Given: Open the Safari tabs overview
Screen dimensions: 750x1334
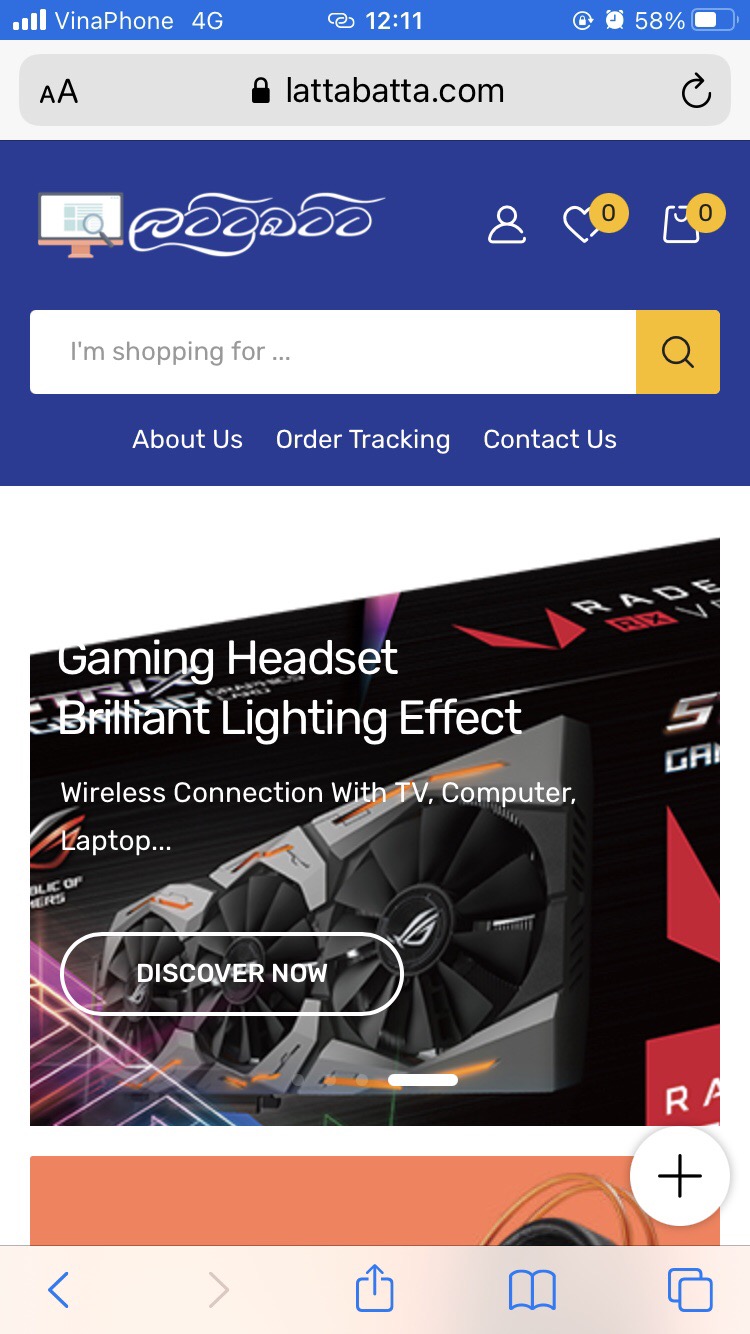Looking at the screenshot, I should point(690,1290).
